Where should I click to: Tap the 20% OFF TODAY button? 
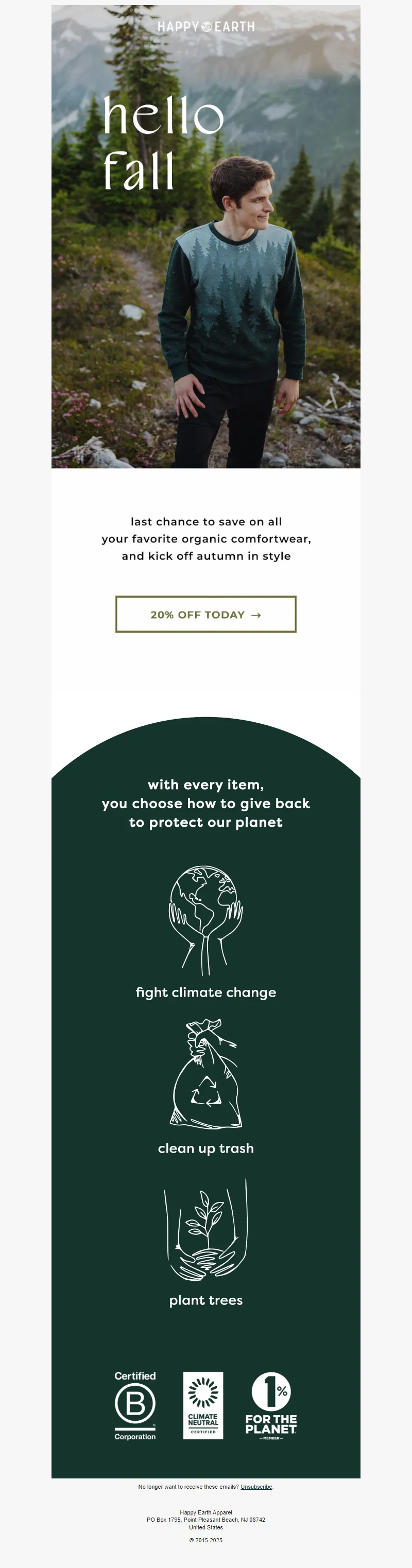(x=205, y=614)
